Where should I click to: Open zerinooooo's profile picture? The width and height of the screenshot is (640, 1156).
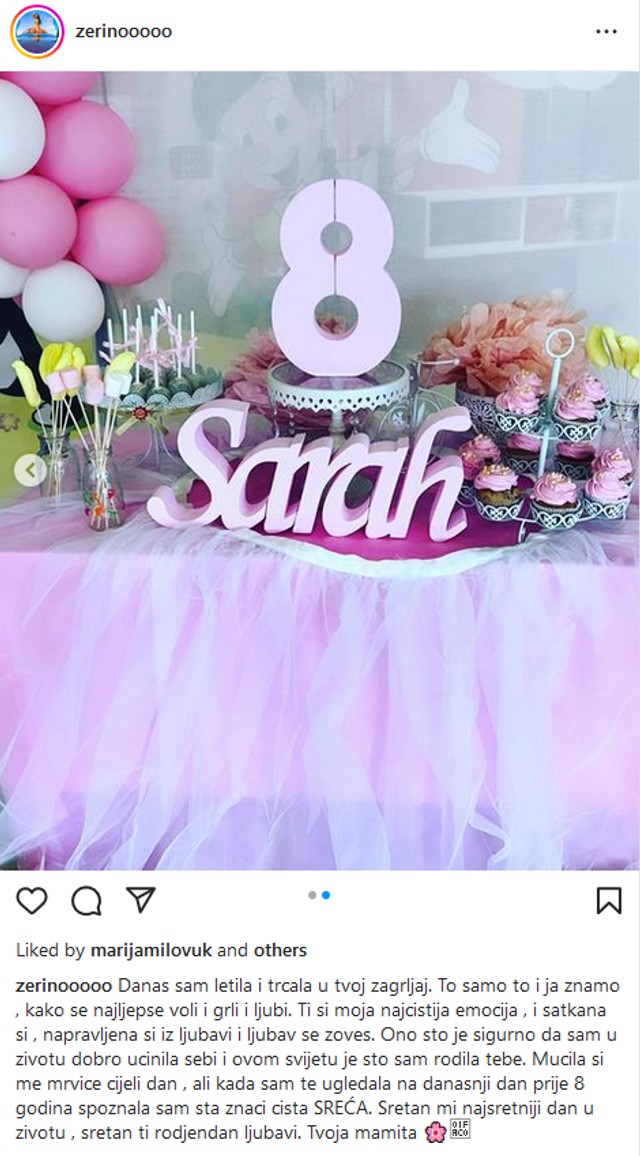coord(36,32)
